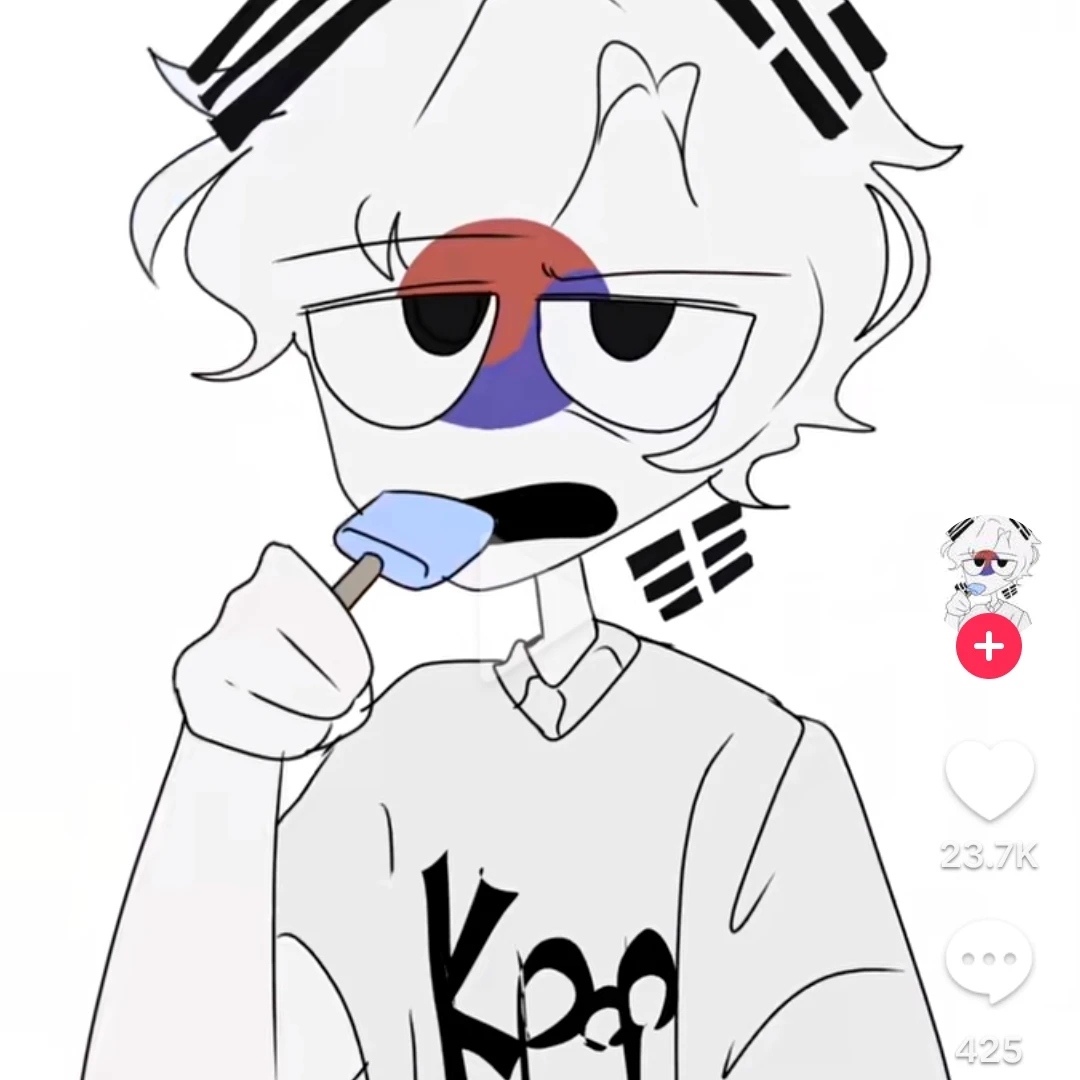Open the comments bubble
This screenshot has height=1080, width=1080.
point(989,962)
